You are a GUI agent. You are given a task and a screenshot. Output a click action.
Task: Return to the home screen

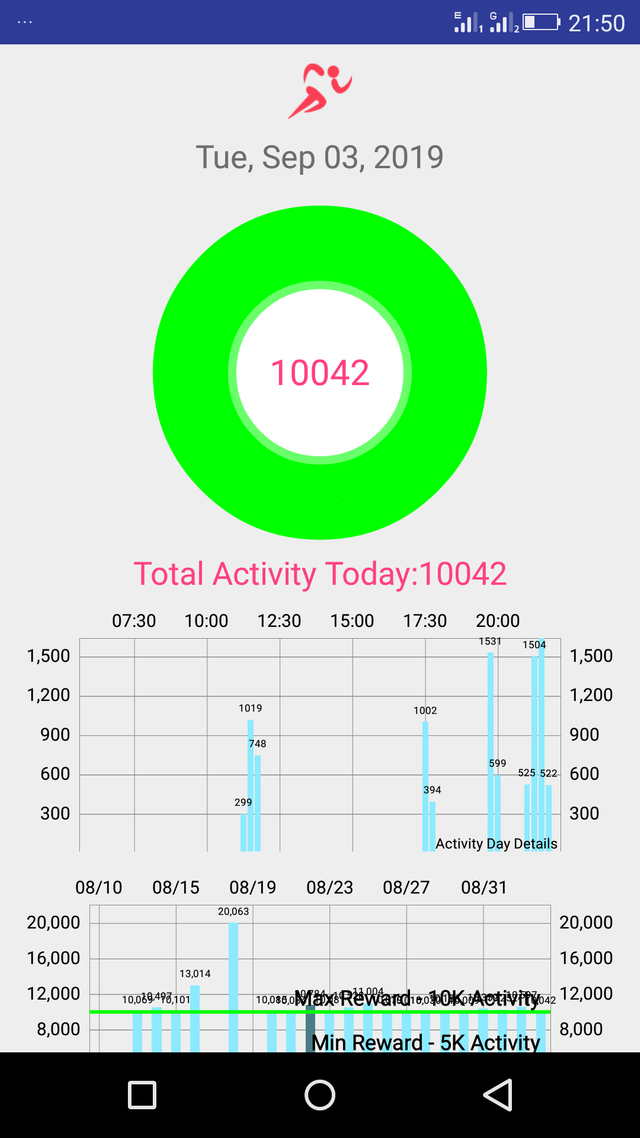[x=319, y=1094]
